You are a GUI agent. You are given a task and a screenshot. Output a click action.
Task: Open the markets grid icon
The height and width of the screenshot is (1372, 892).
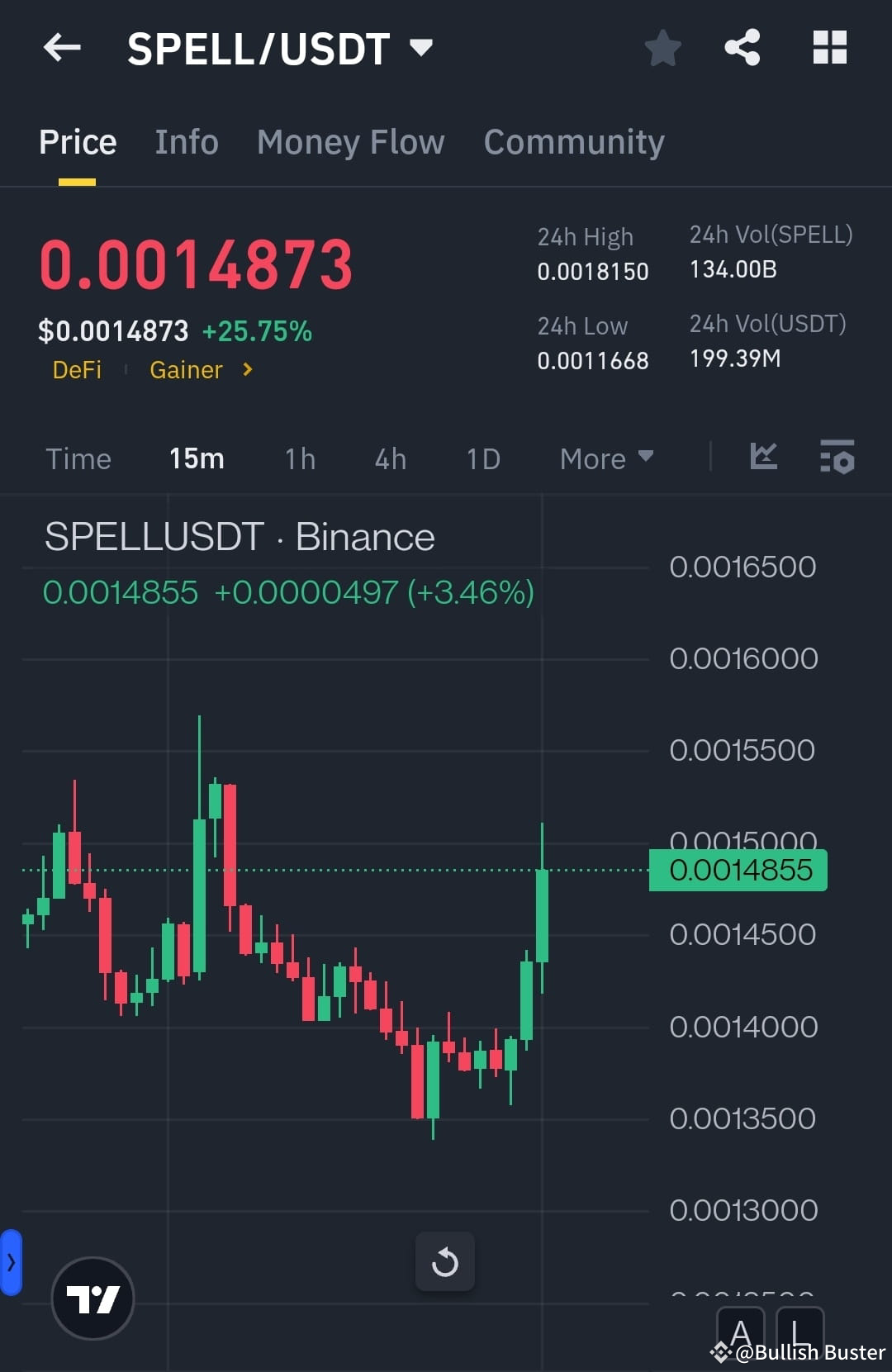click(x=829, y=47)
